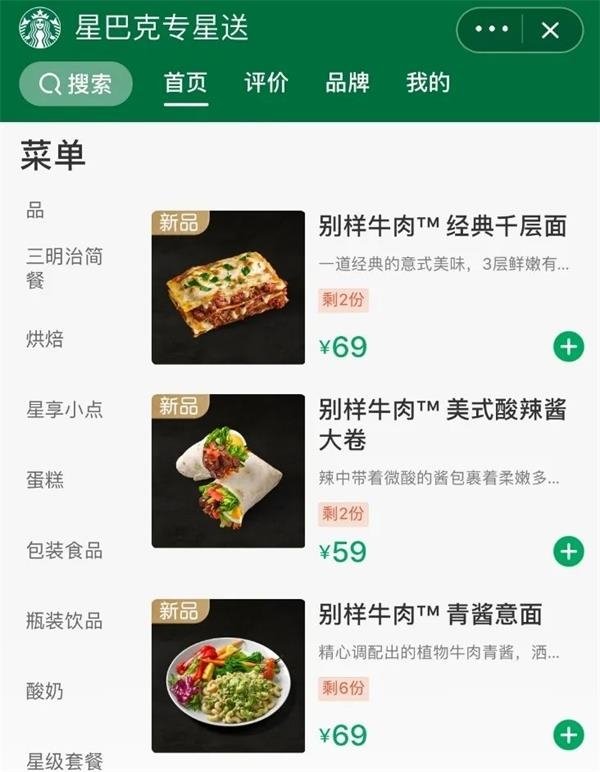Open the 我的 tab
Viewport: 600px width, 772px height.
428,83
